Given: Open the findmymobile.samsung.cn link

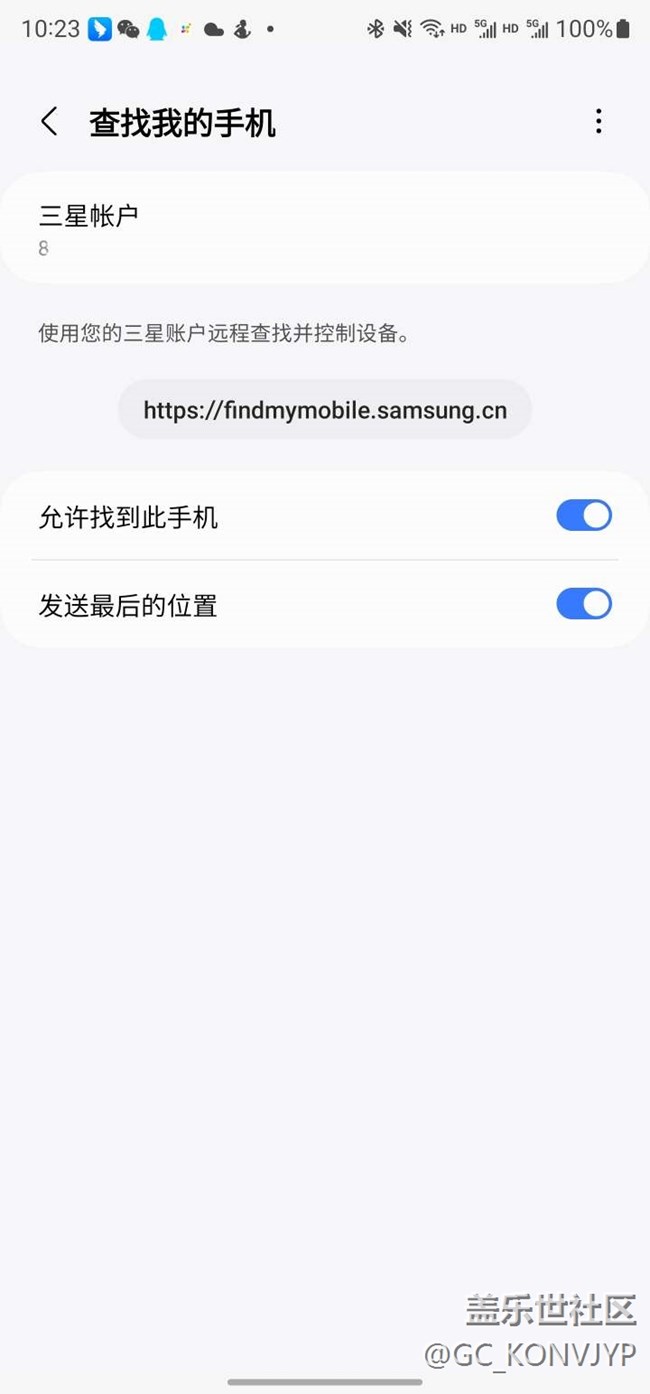Looking at the screenshot, I should [325, 410].
